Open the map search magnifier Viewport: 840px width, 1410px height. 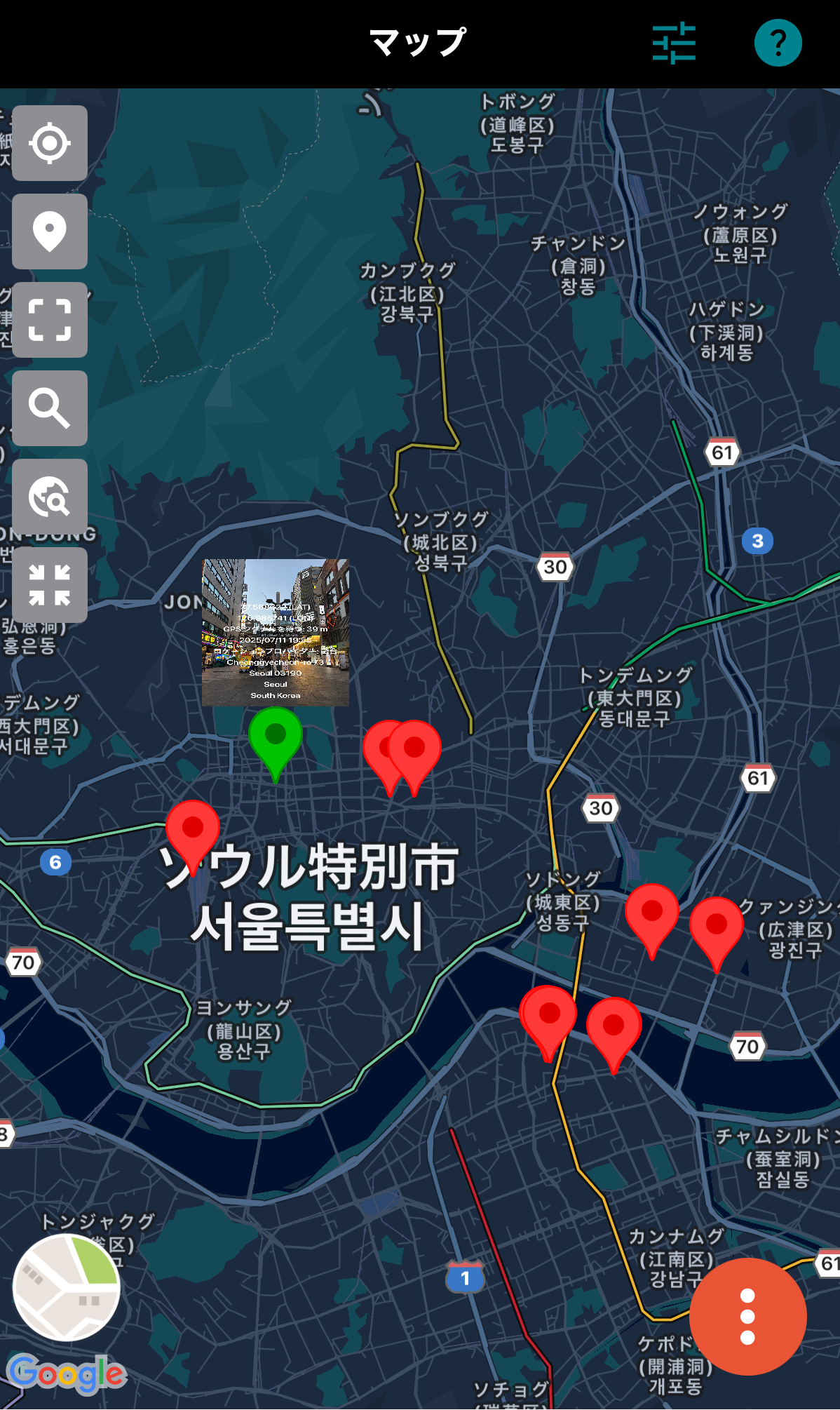click(x=50, y=408)
